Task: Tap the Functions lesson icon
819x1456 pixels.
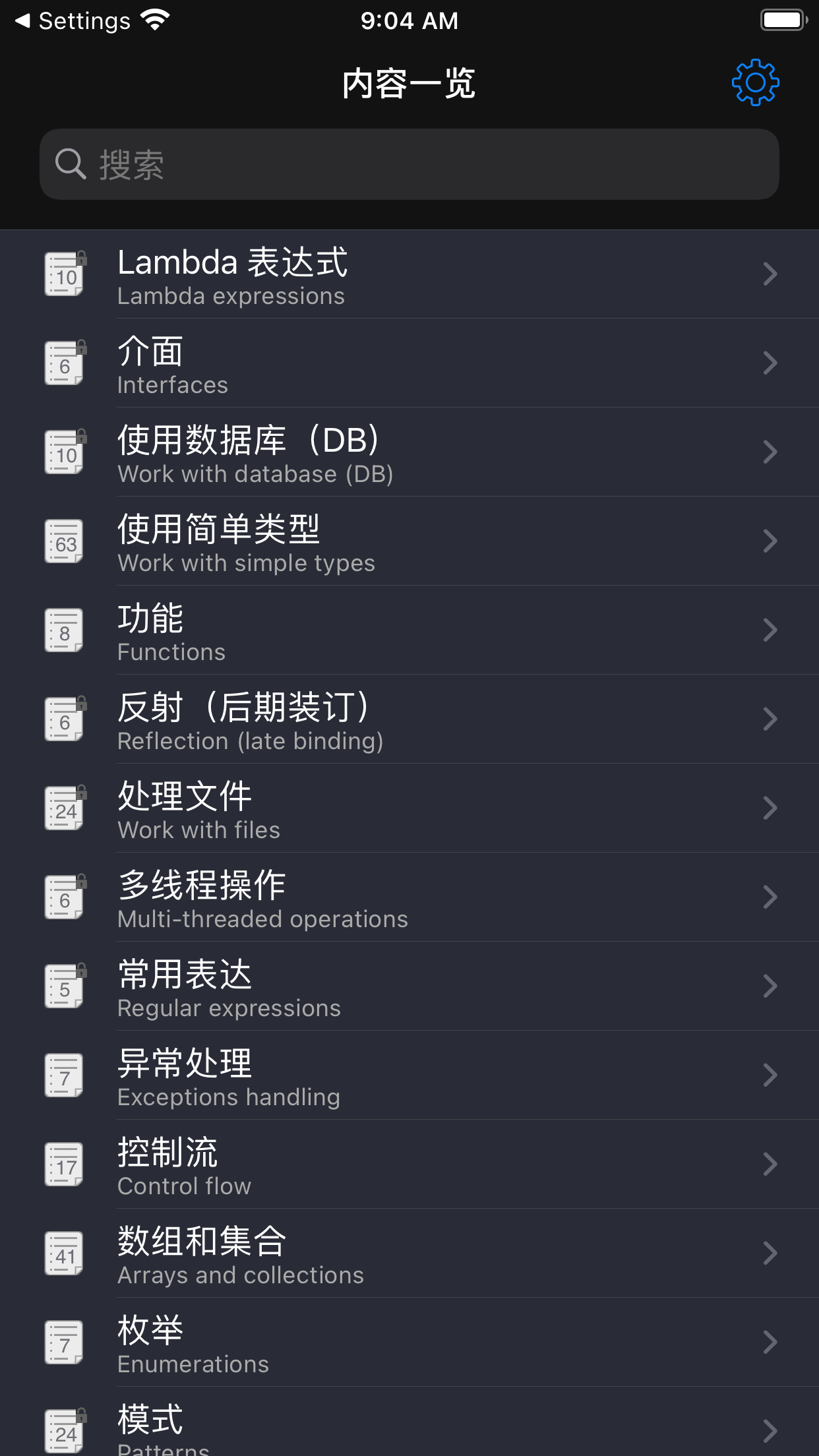Action: 63,630
